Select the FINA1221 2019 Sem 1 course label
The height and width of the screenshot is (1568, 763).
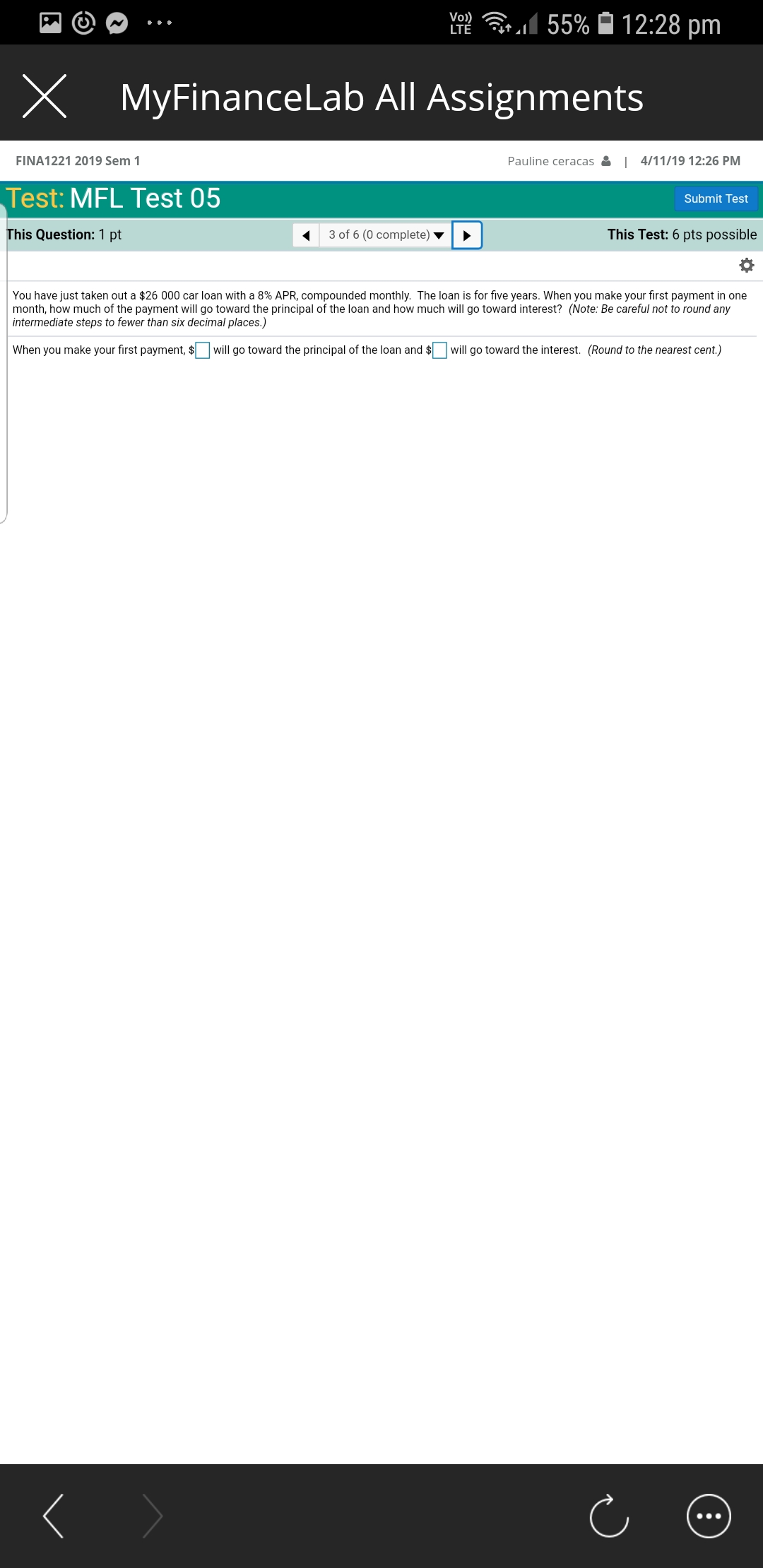click(78, 160)
